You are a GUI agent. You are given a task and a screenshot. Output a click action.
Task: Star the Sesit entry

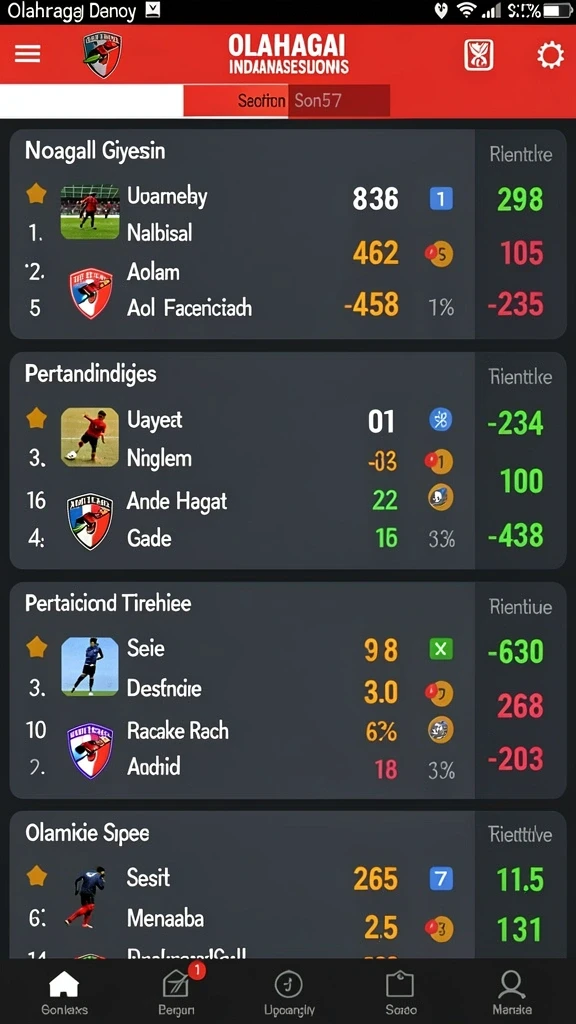click(36, 876)
